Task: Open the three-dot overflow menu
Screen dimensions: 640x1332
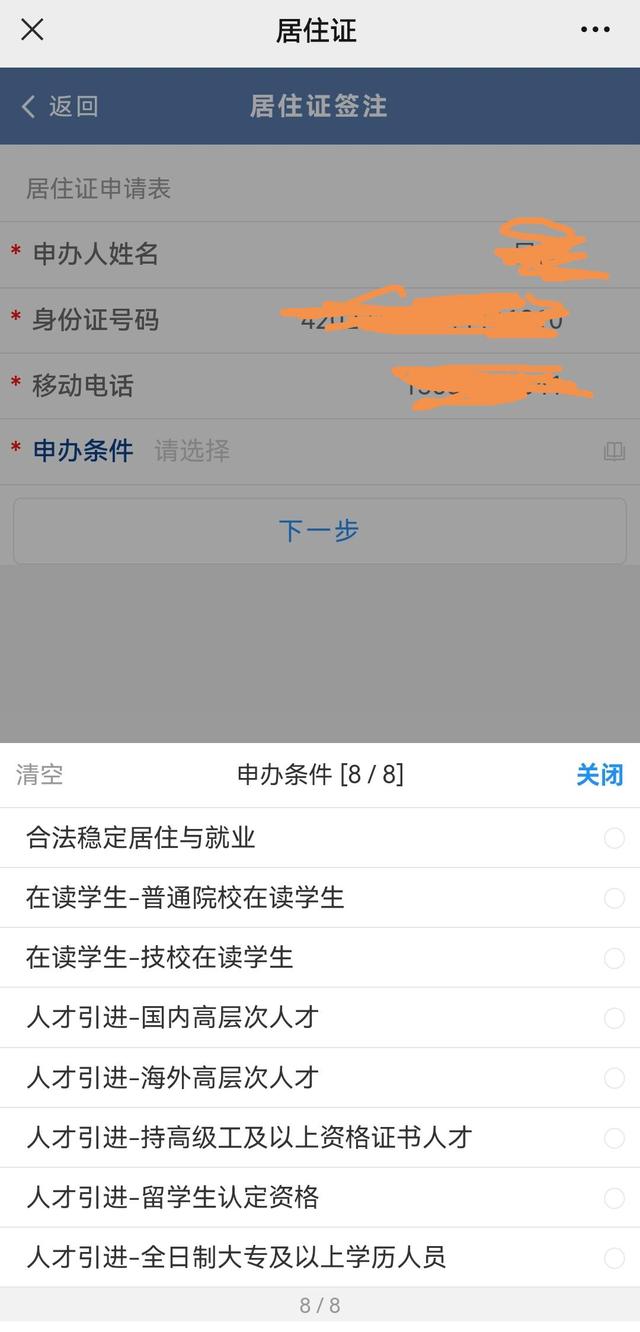Action: click(x=595, y=30)
